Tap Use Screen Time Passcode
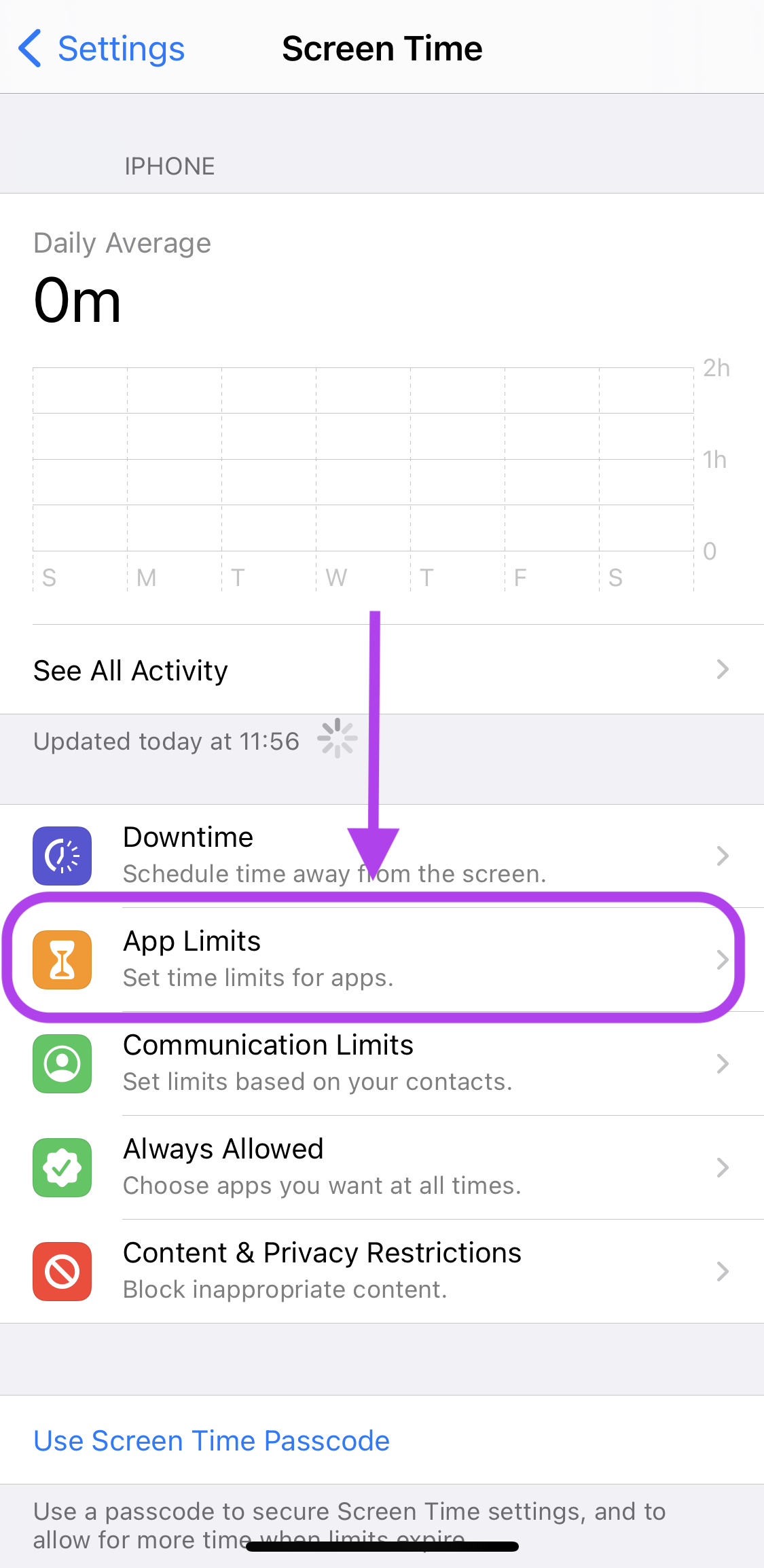The image size is (764, 1568). (212, 1440)
